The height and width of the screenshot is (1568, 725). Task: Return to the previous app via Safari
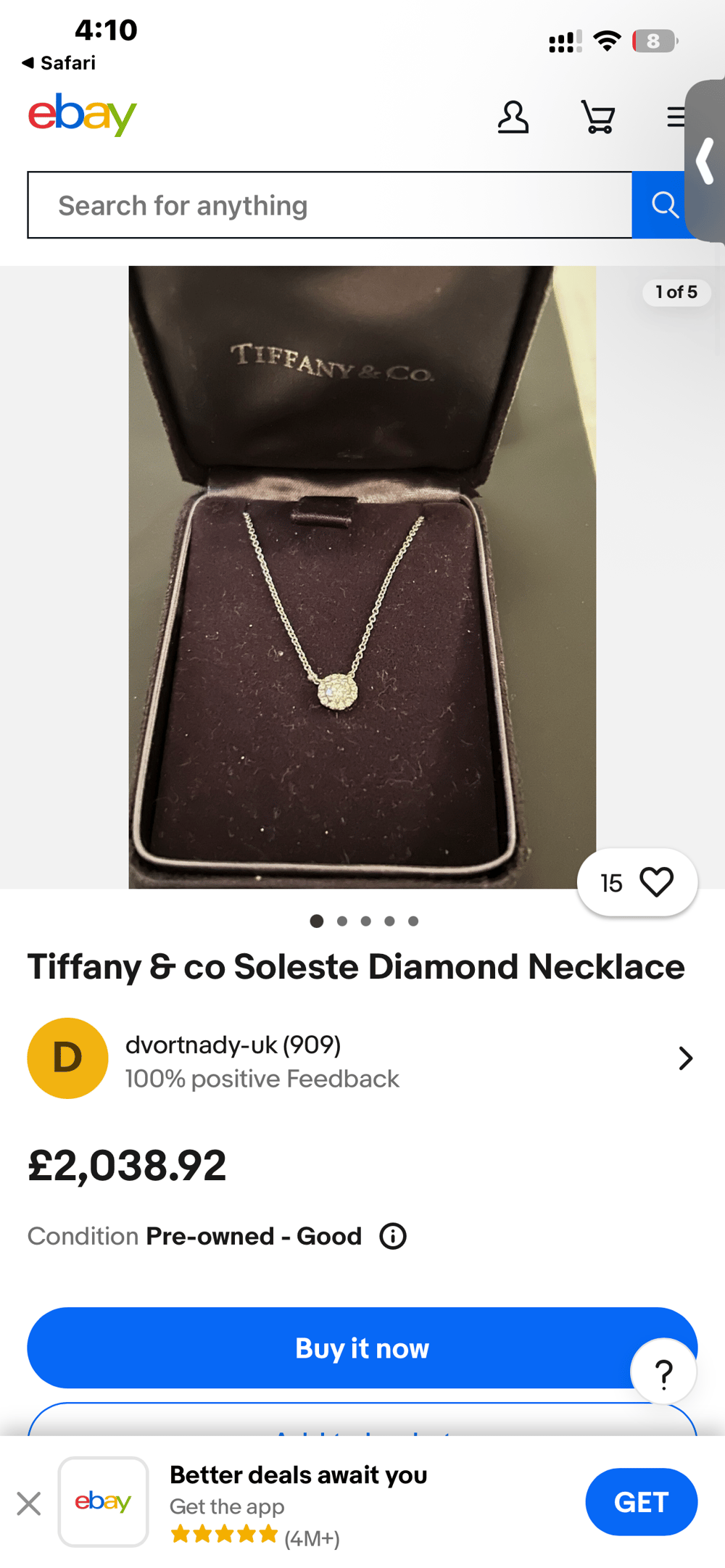click(59, 63)
